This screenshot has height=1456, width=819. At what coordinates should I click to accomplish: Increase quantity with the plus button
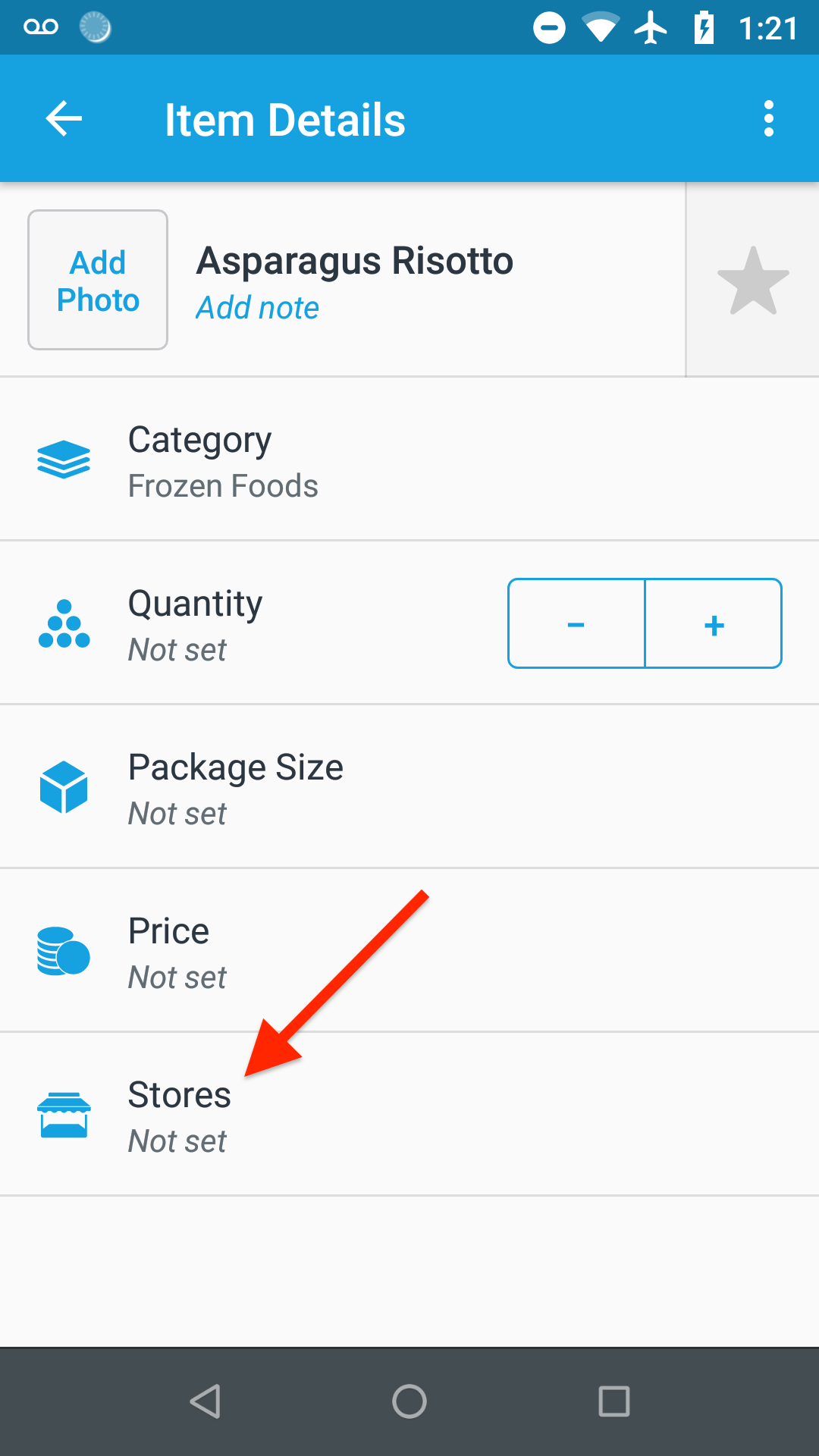[714, 624]
